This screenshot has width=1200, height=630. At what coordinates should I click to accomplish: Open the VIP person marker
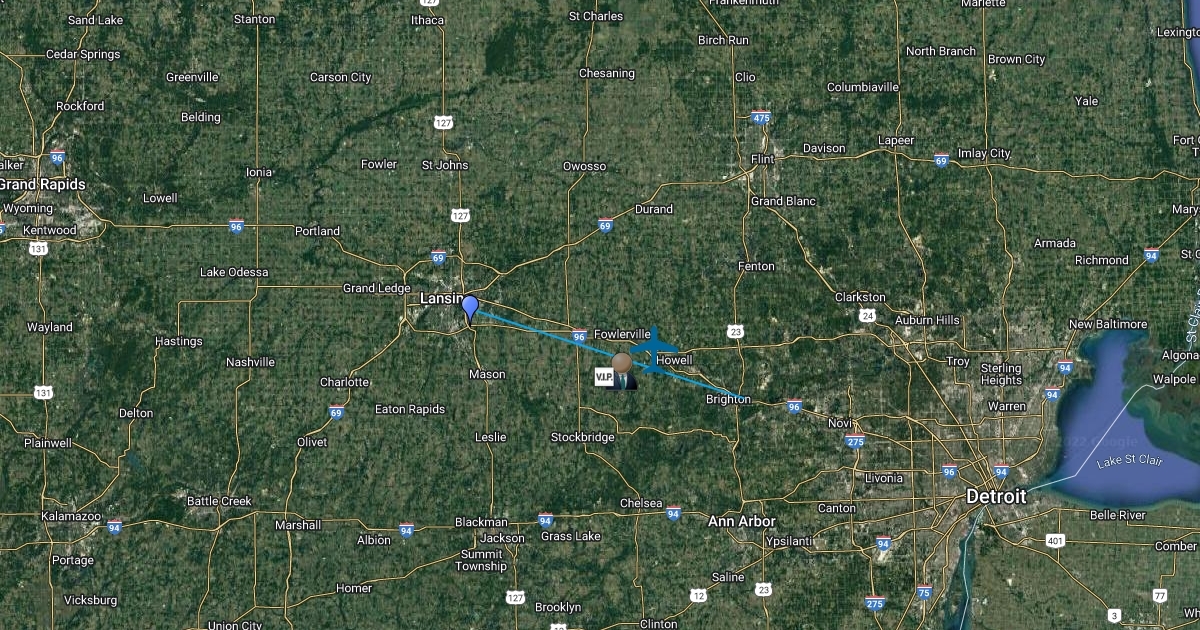click(x=616, y=371)
